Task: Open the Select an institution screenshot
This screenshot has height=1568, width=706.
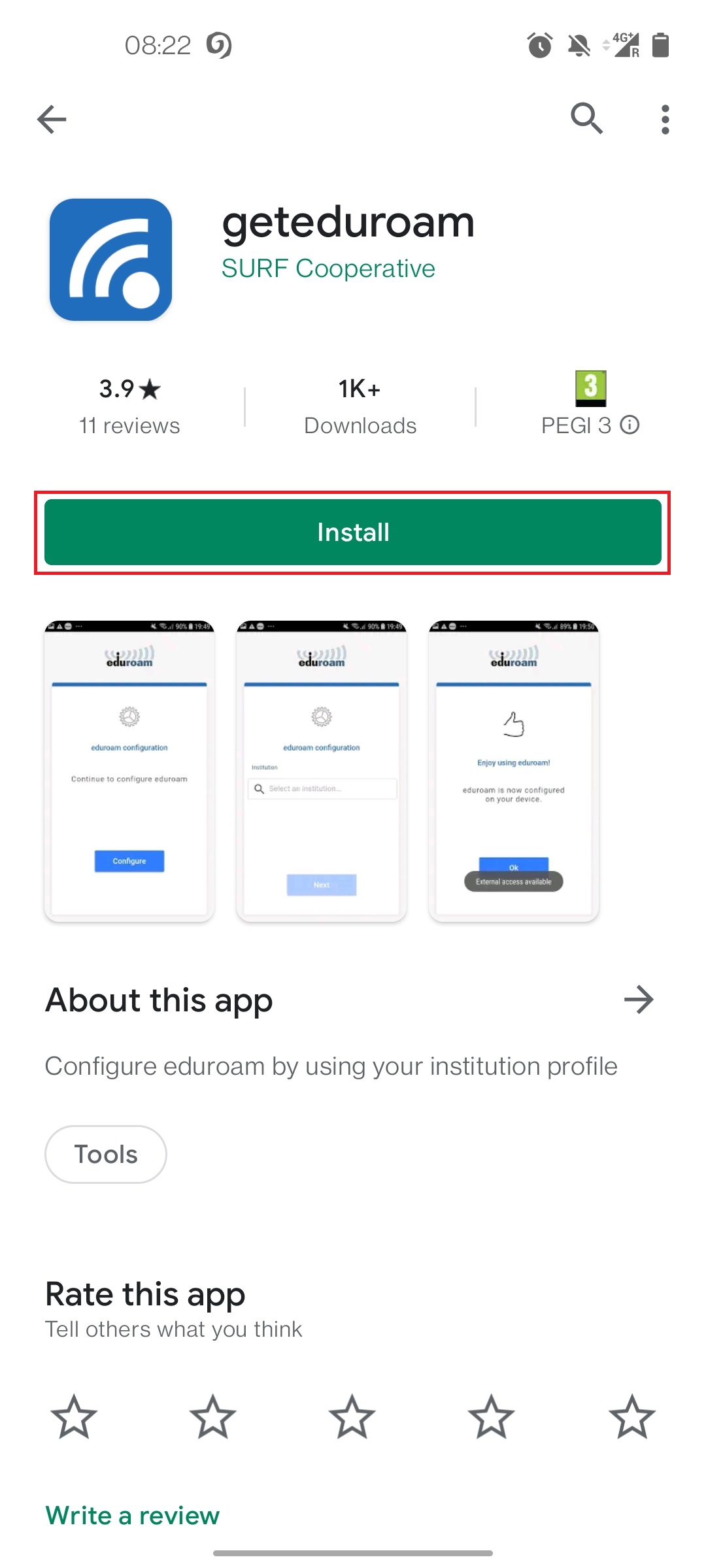Action: pos(322,771)
